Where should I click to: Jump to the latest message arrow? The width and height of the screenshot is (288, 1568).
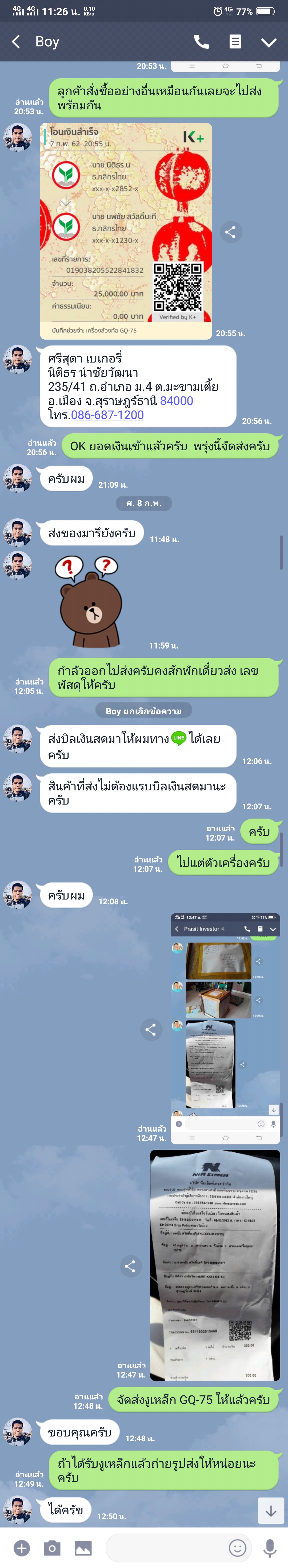tap(271, 1511)
